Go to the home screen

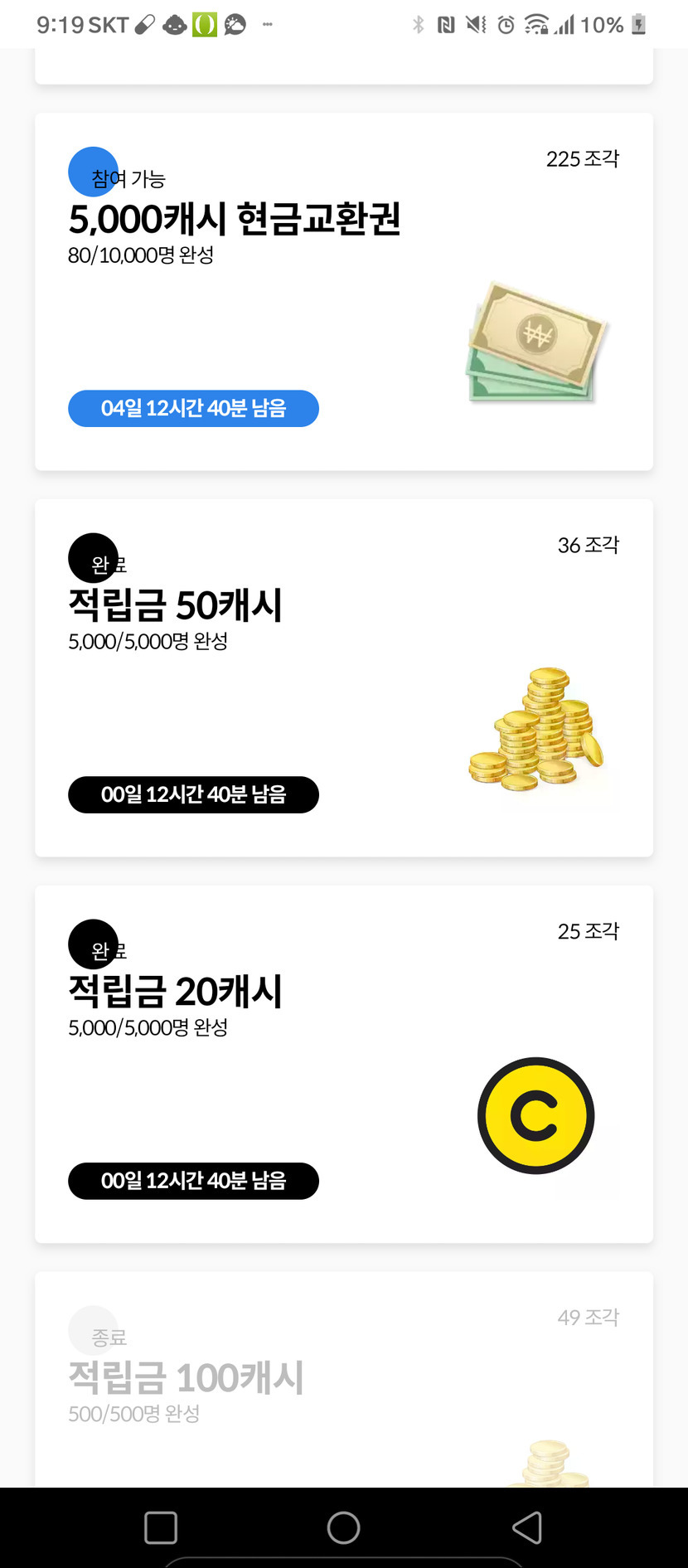click(x=343, y=1527)
